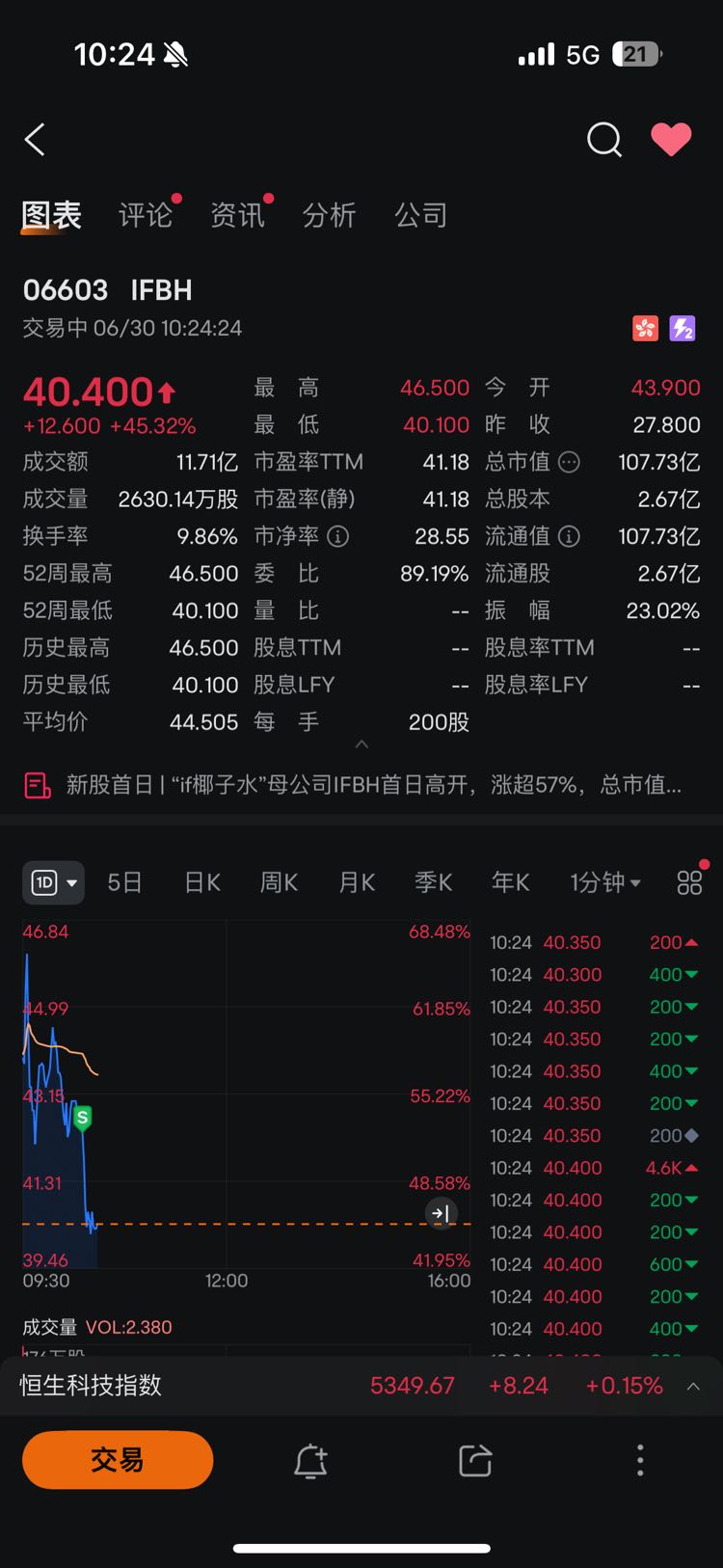Viewport: 723px width, 1568px height.
Task: Select the 5日 chart range
Action: tap(124, 882)
